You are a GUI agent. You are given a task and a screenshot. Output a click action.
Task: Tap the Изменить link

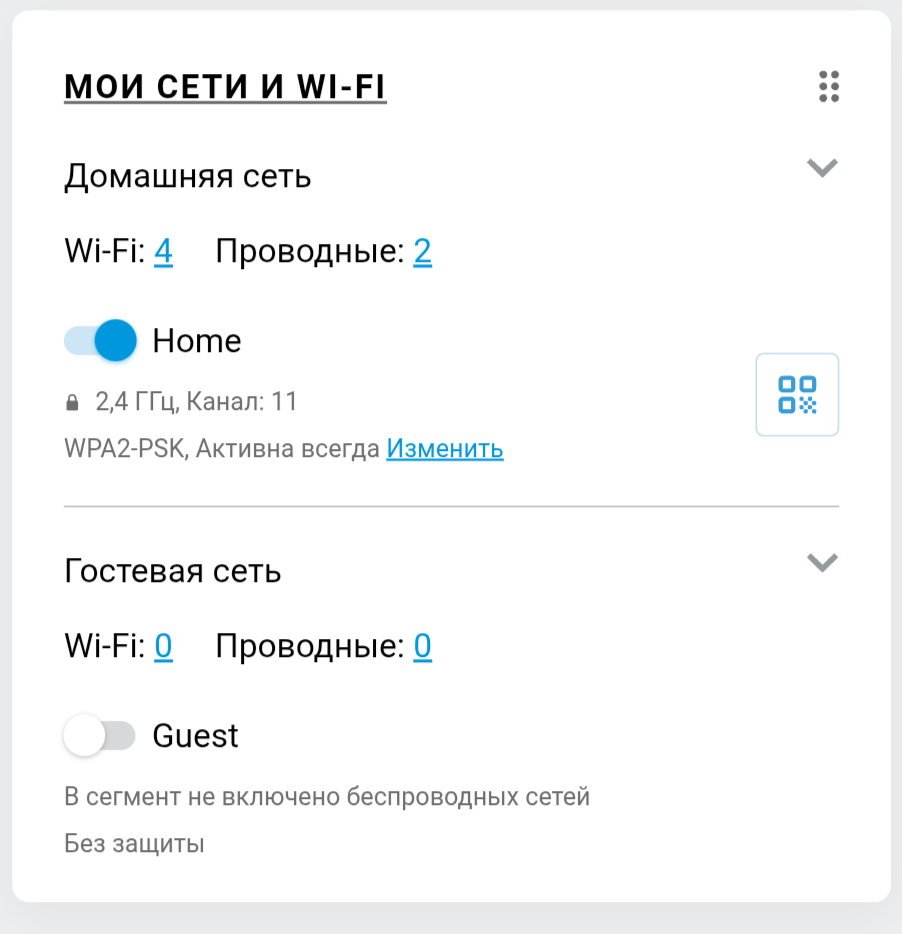point(445,449)
